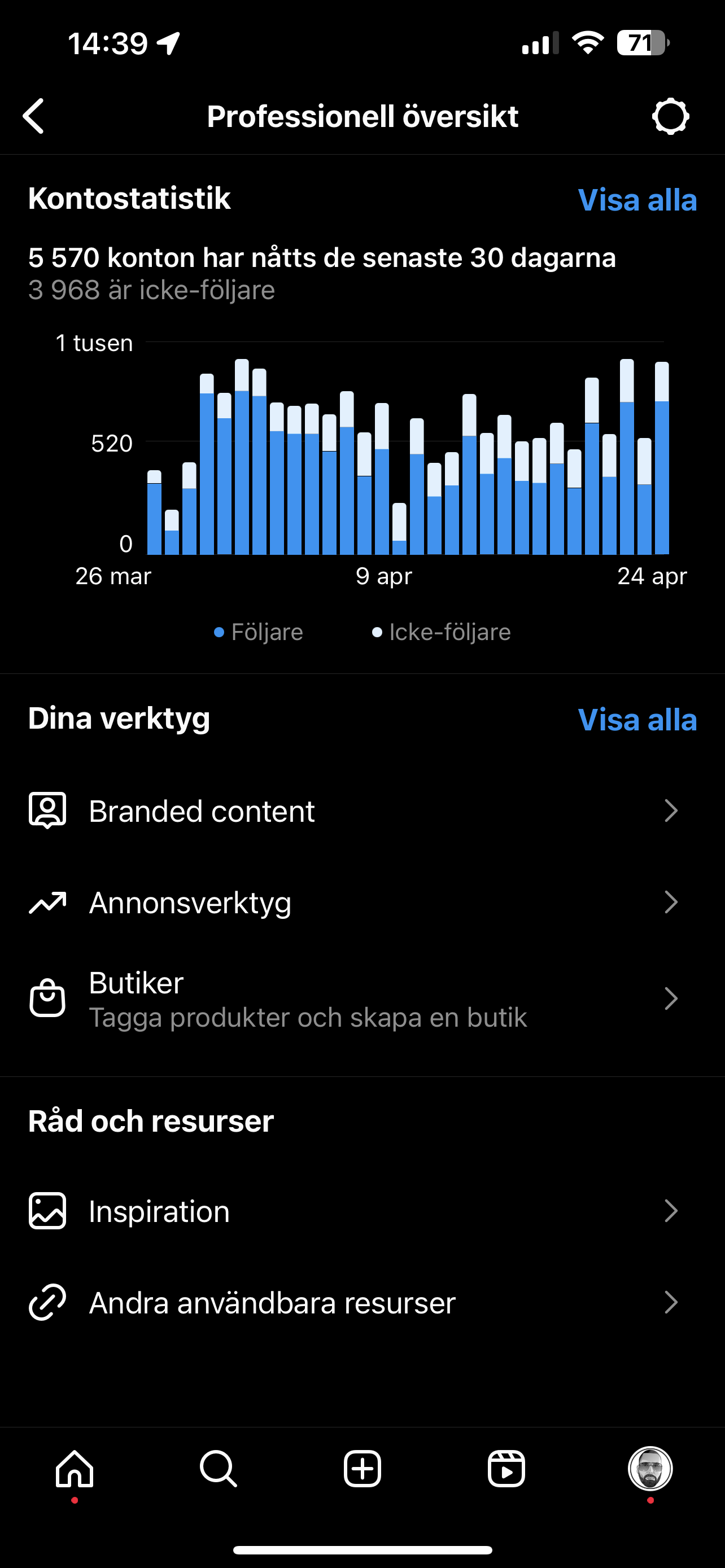This screenshot has width=725, height=1568.
Task: Go back using the top-left arrow
Action: click(x=34, y=116)
